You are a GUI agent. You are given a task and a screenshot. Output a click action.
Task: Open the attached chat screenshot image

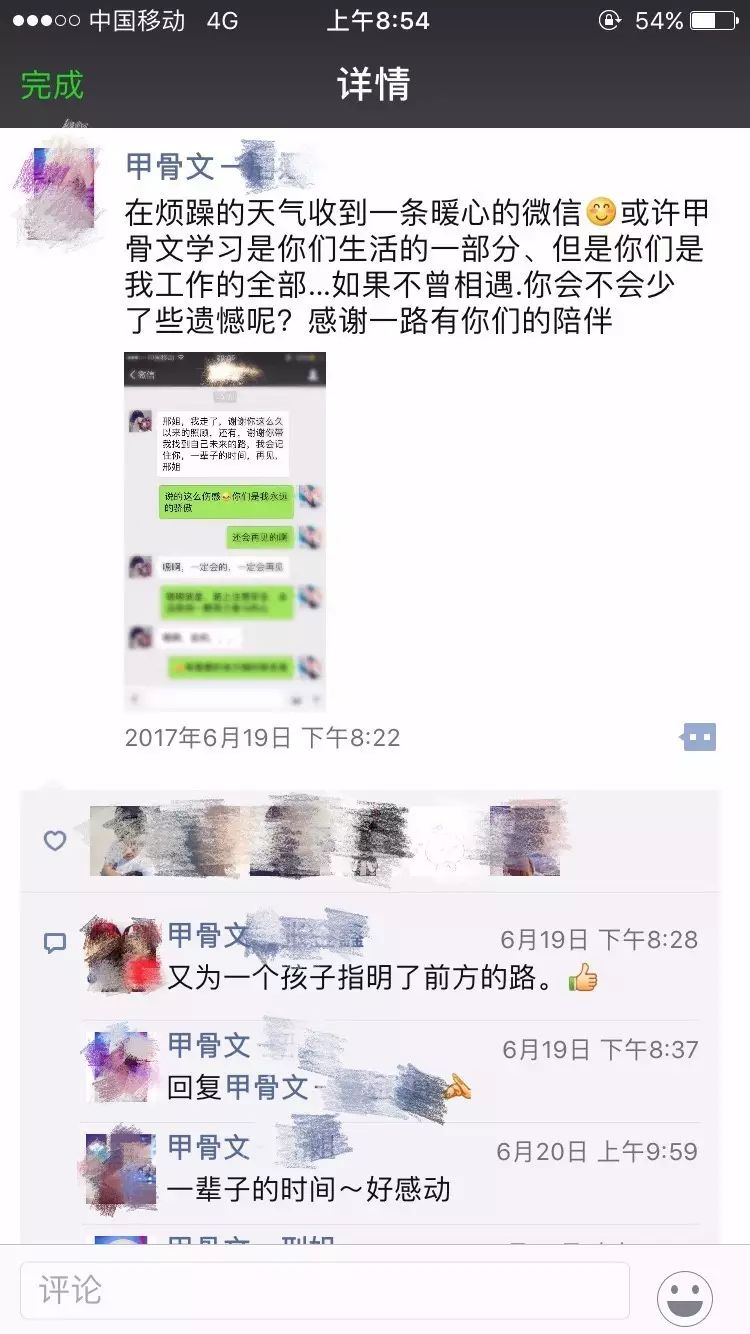point(225,531)
